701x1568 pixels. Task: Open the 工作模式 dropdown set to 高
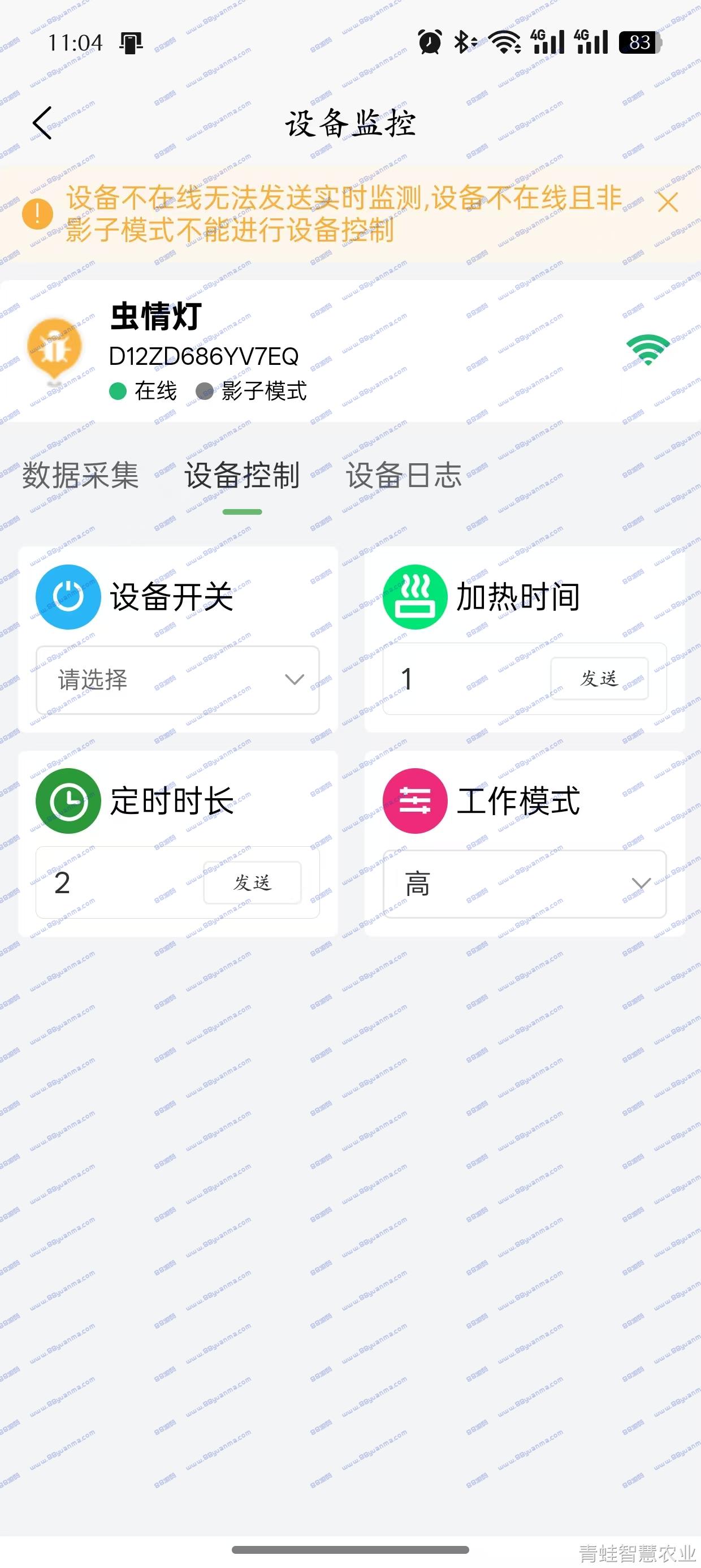click(525, 884)
